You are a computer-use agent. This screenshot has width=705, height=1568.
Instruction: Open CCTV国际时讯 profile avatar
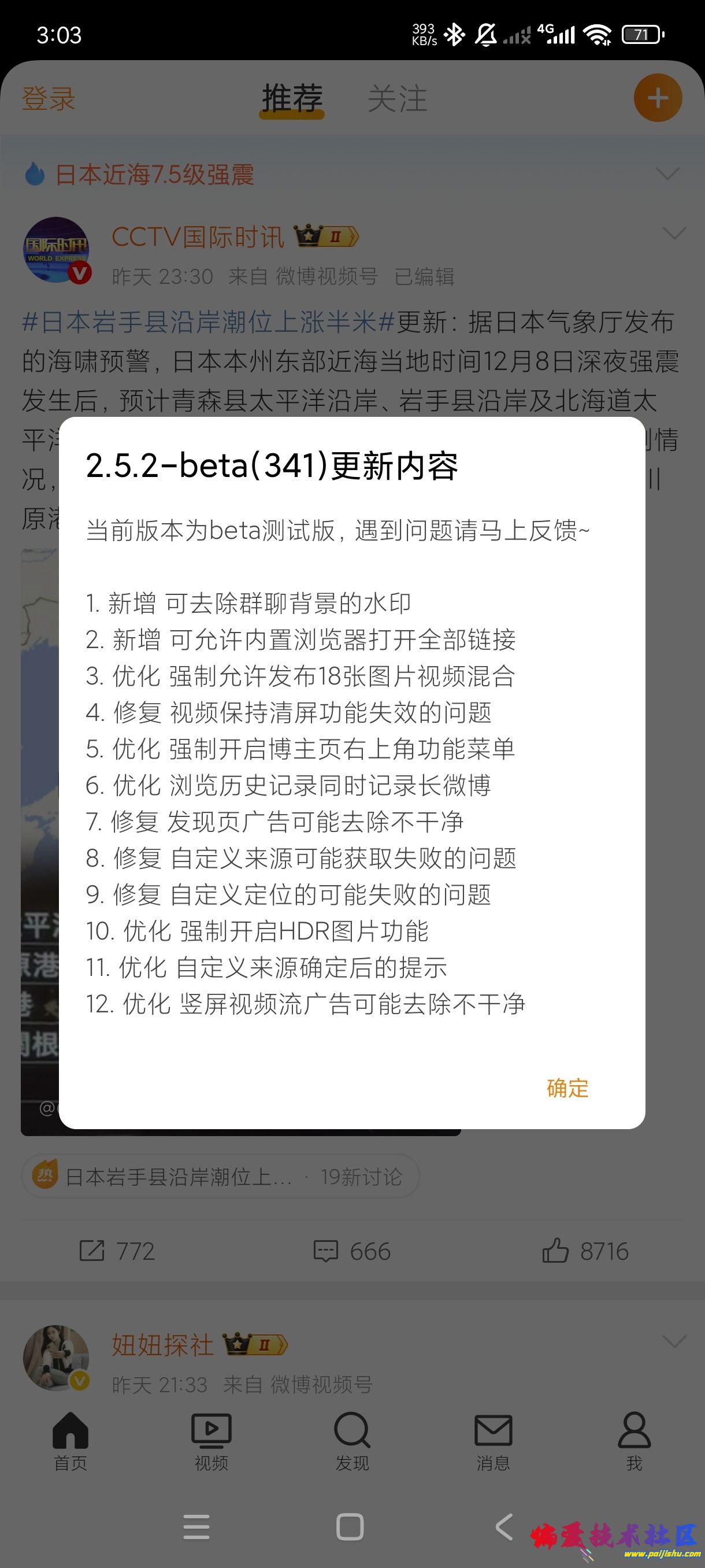pyautogui.click(x=57, y=250)
